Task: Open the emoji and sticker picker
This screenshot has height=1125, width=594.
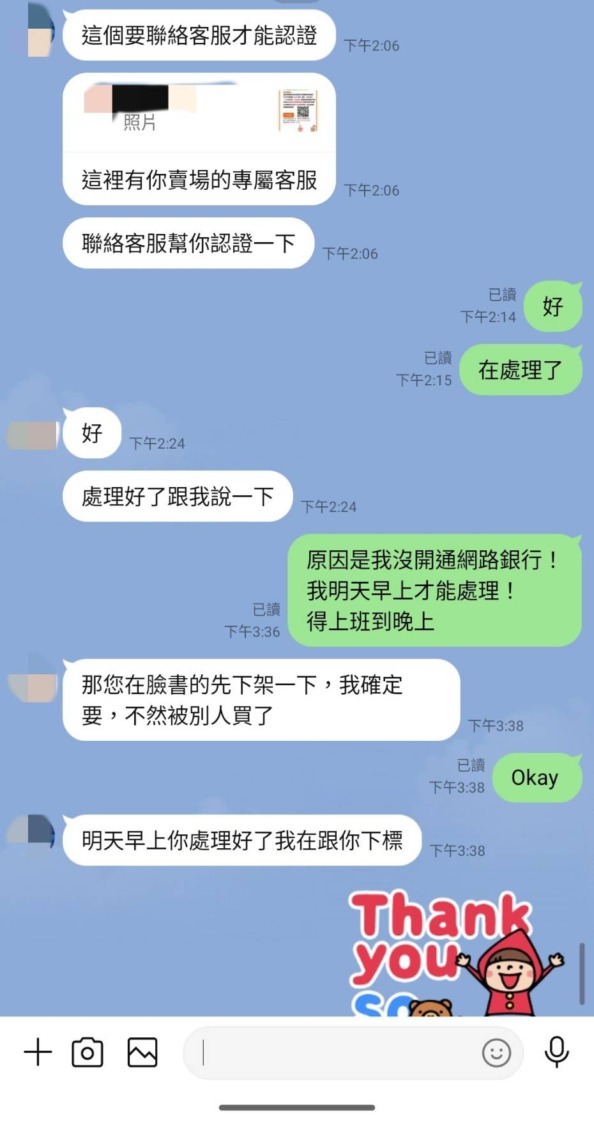Action: [x=496, y=1053]
